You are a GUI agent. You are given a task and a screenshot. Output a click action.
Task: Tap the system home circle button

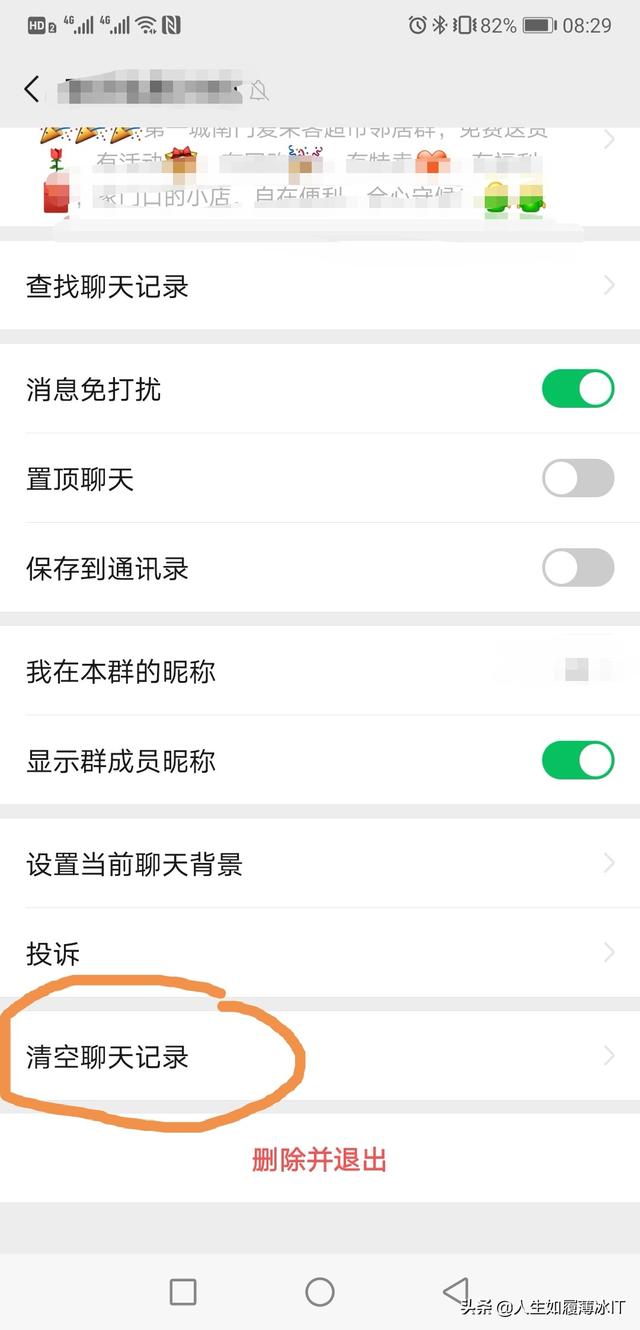coord(320,1292)
